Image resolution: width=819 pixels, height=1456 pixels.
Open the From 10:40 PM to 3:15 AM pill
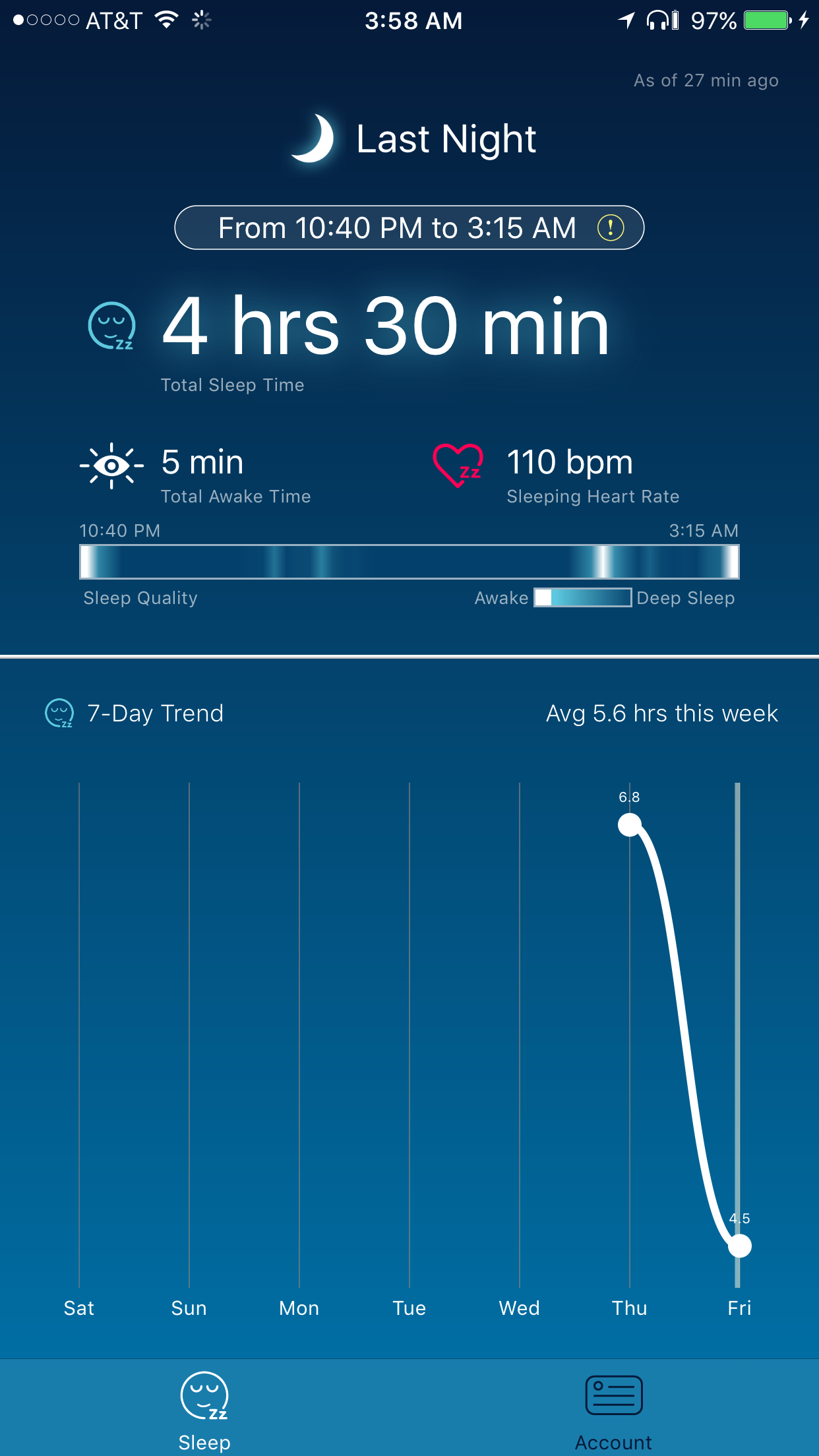409,228
